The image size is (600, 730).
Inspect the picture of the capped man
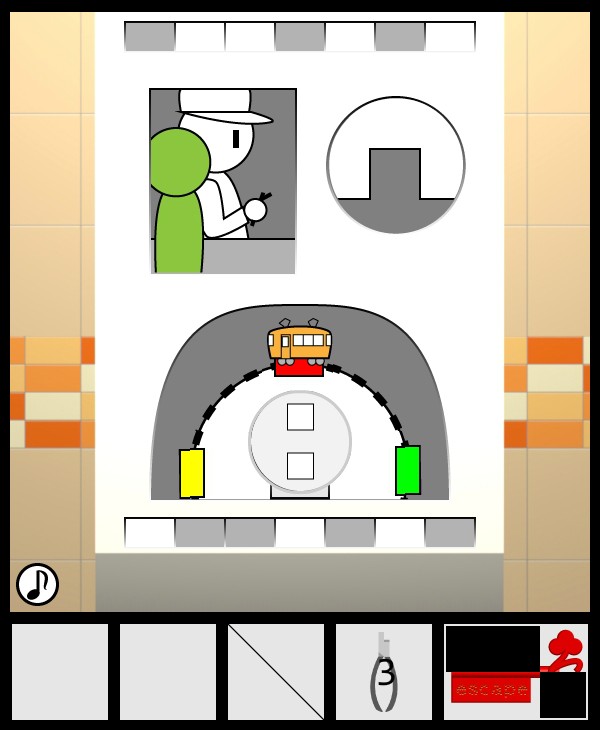pos(223,181)
